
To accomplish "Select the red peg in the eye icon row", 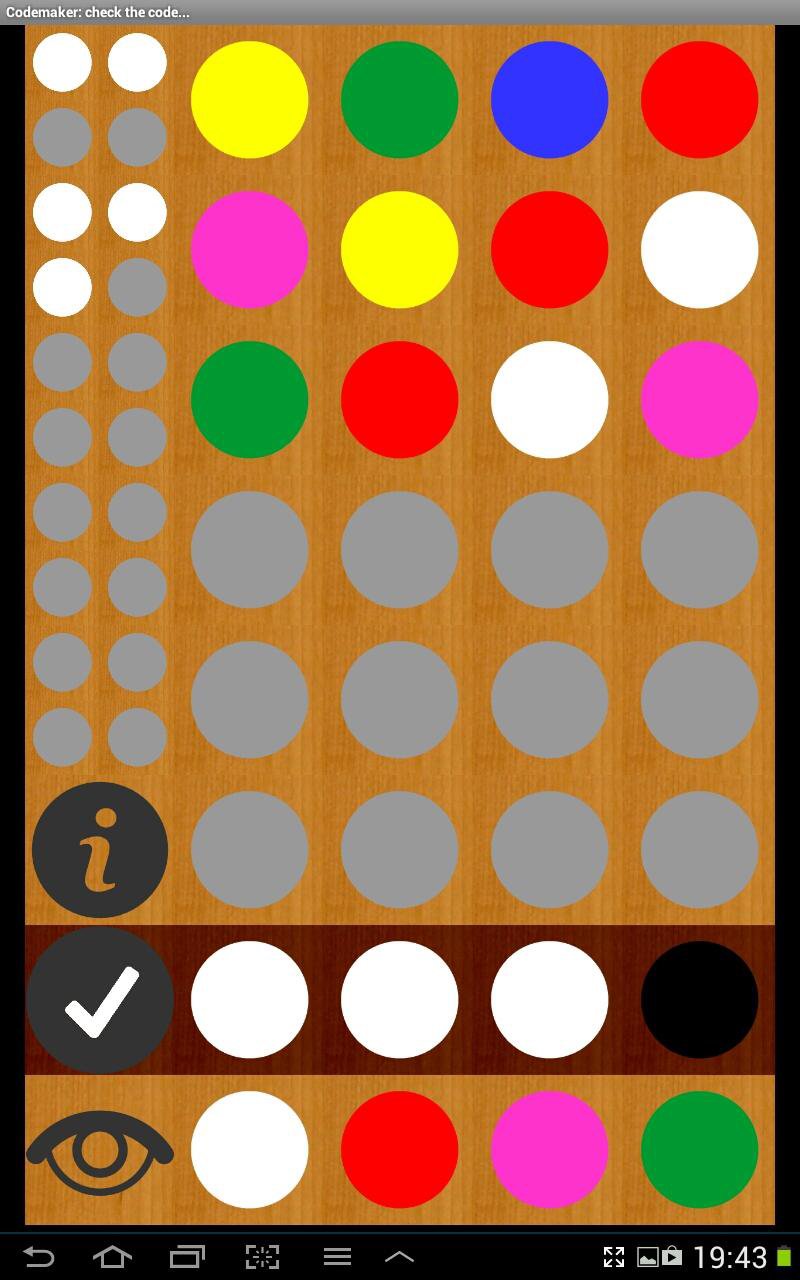I will pos(399,1150).
